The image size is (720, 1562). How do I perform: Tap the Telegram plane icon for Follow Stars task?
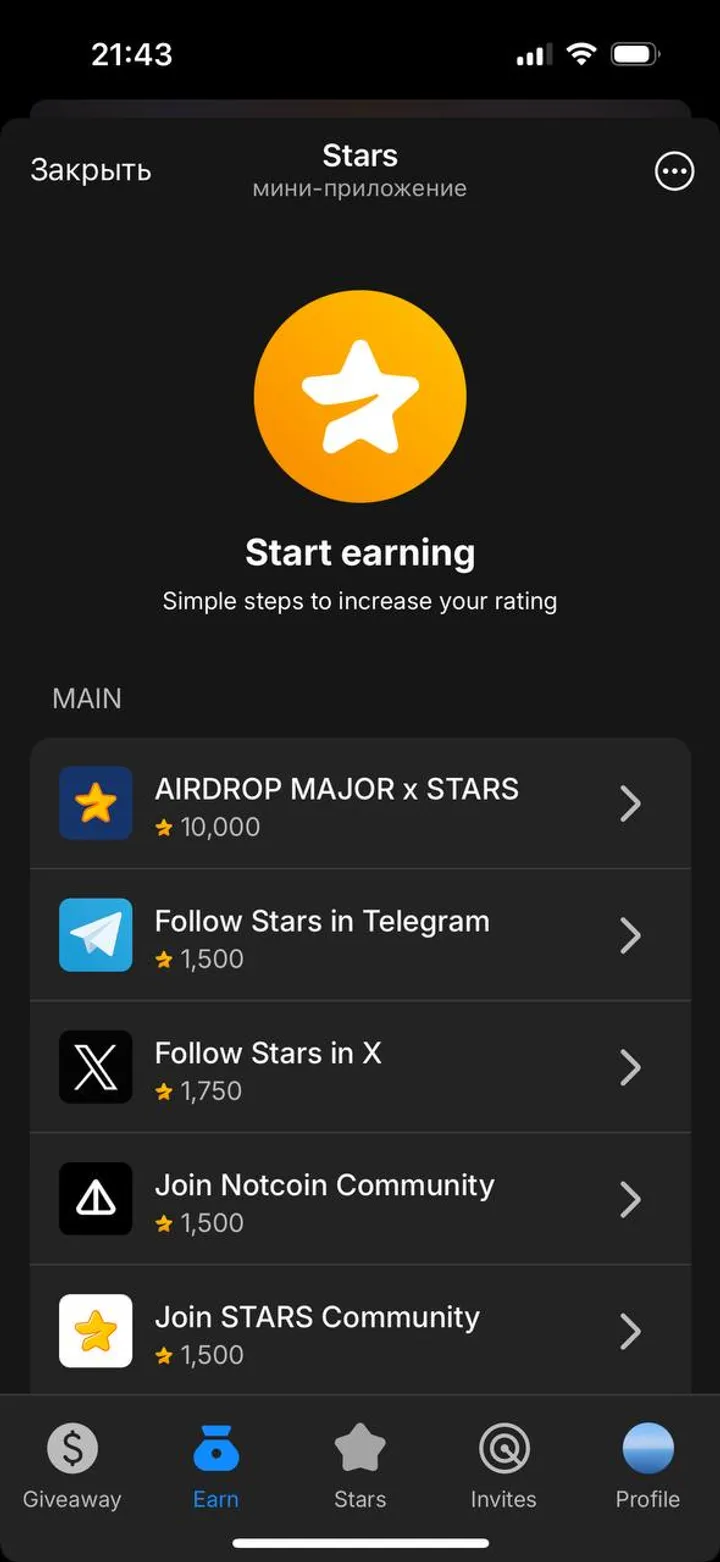point(95,935)
